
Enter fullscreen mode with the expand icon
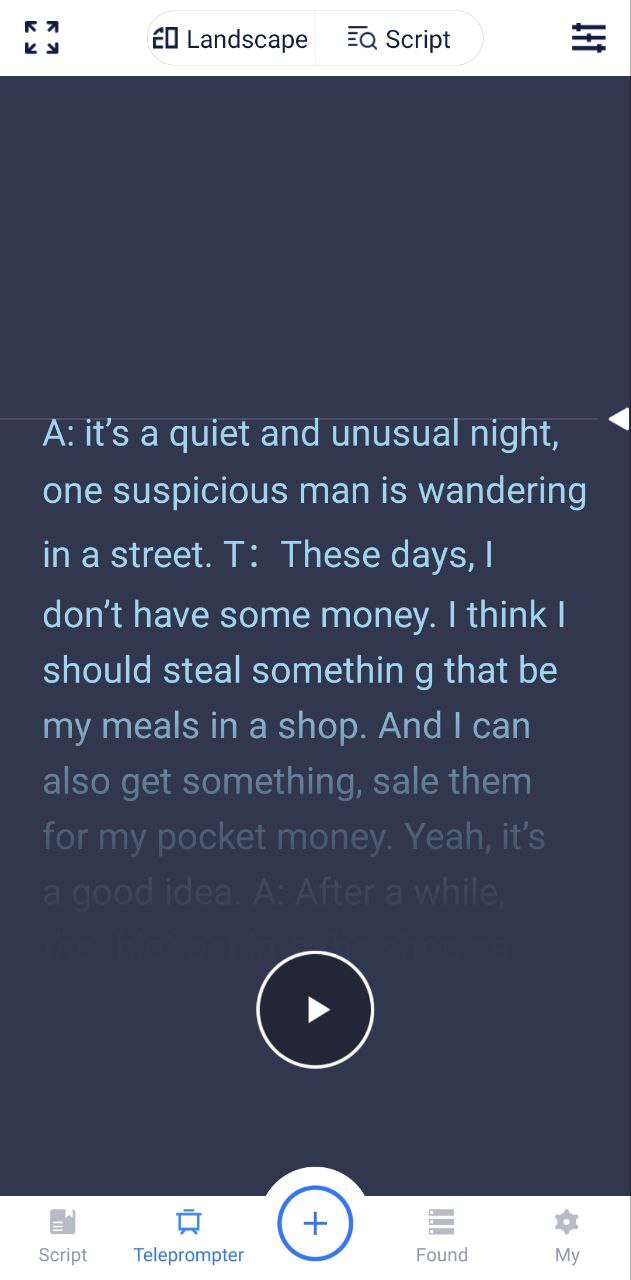pyautogui.click(x=41, y=38)
